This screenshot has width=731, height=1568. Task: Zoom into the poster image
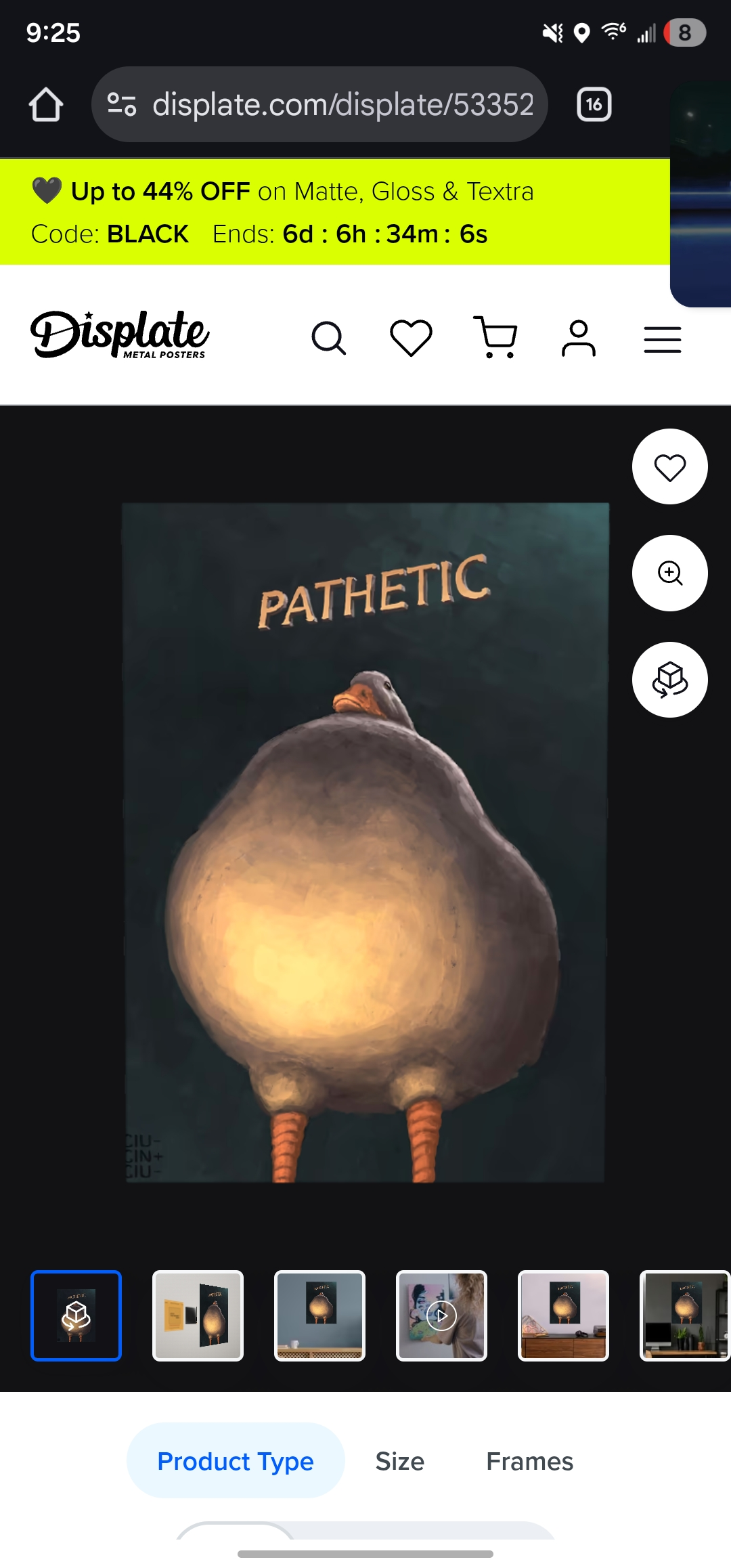pyautogui.click(x=670, y=573)
